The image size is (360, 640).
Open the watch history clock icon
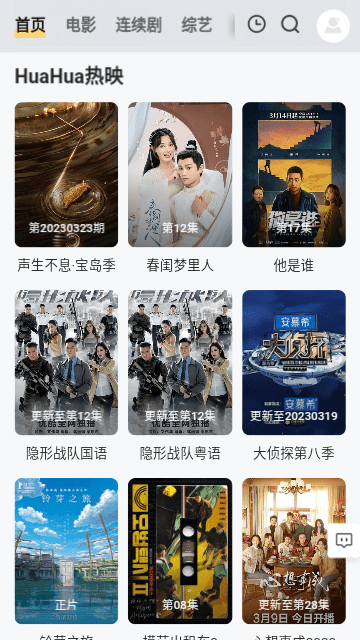pyautogui.click(x=257, y=24)
